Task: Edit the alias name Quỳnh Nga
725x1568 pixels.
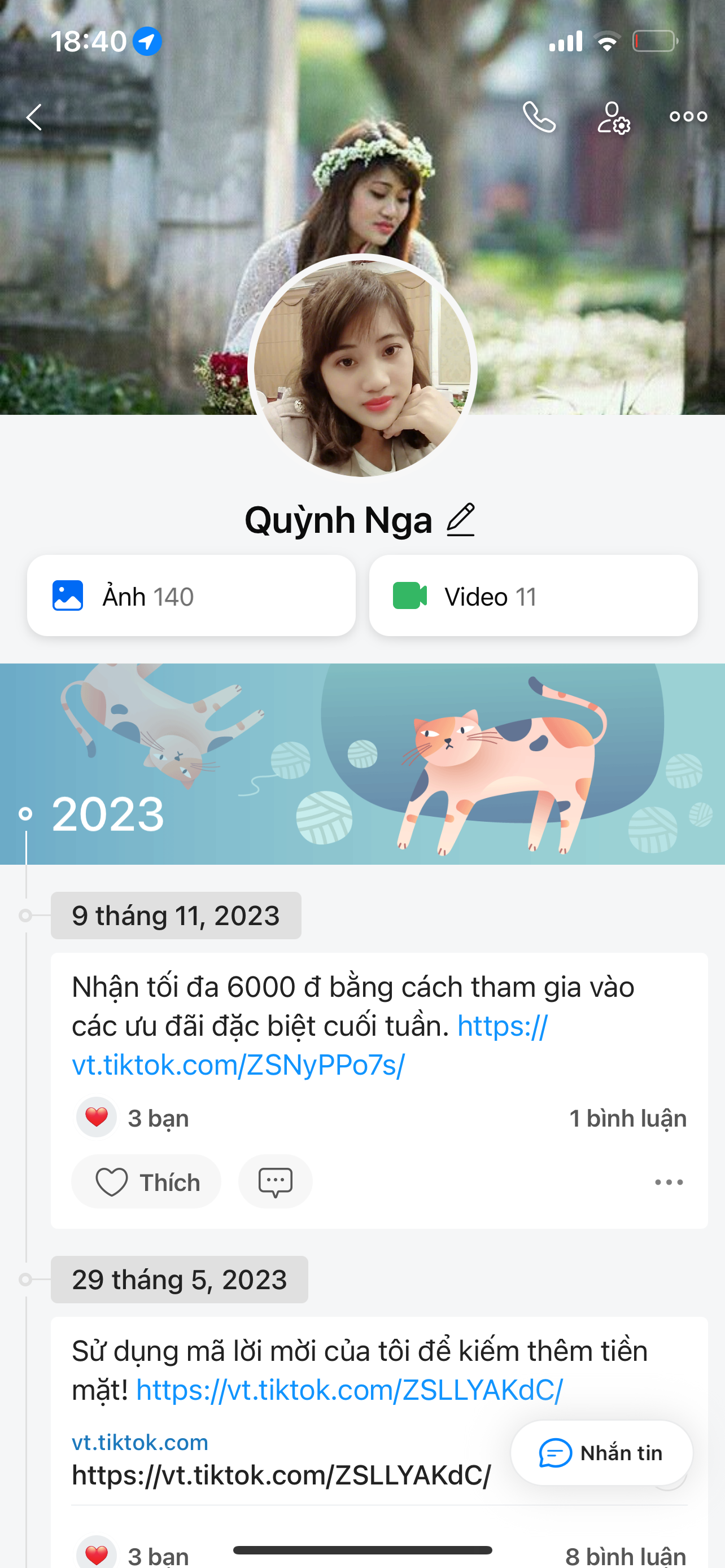Action: click(461, 520)
